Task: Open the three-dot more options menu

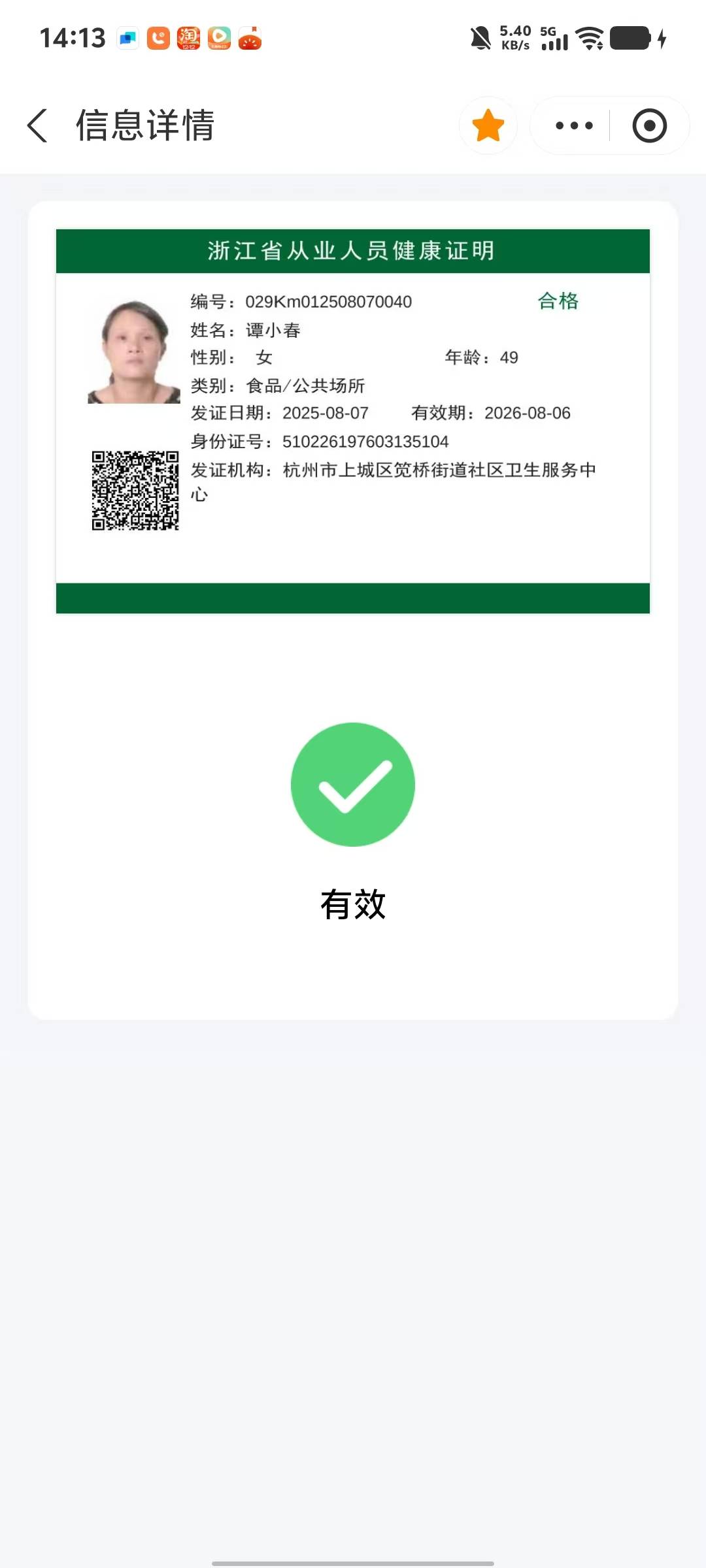Action: click(x=573, y=125)
